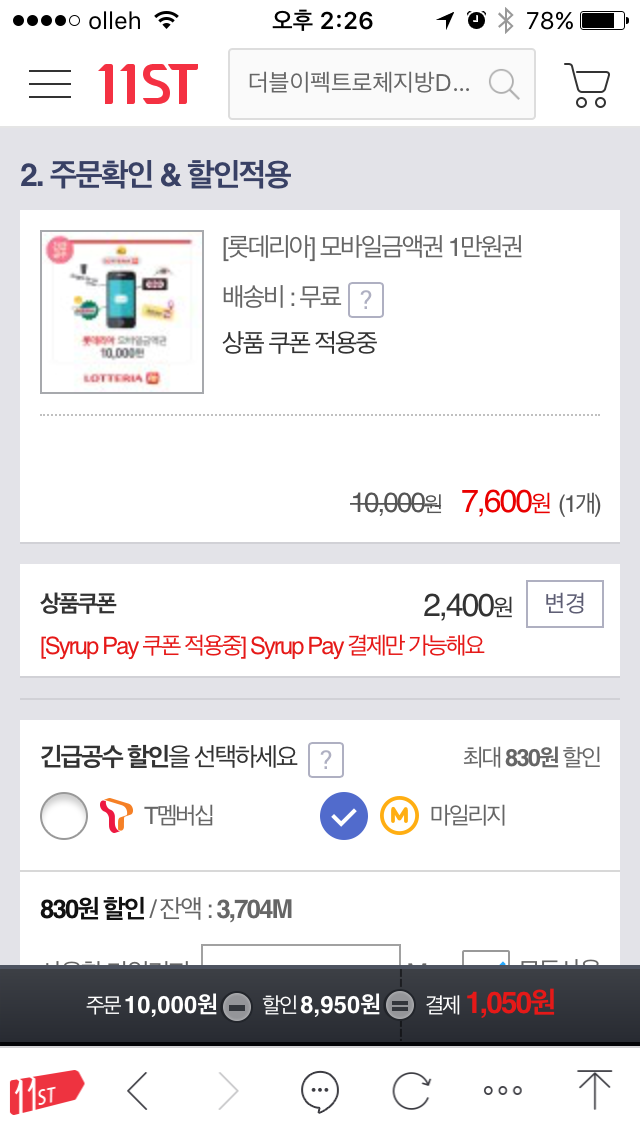The image size is (640, 1136).
Task: Open the more options dots
Action: point(502,1090)
